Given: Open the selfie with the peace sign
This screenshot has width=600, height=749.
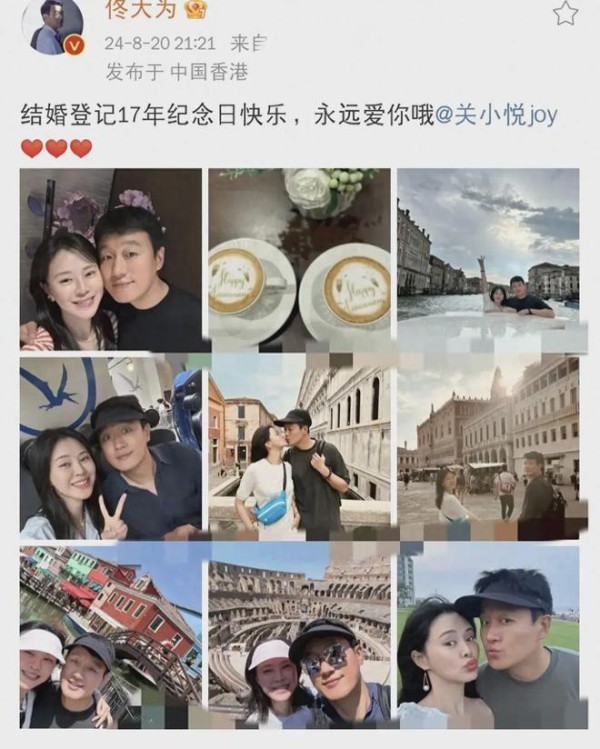Looking at the screenshot, I should click(110, 448).
